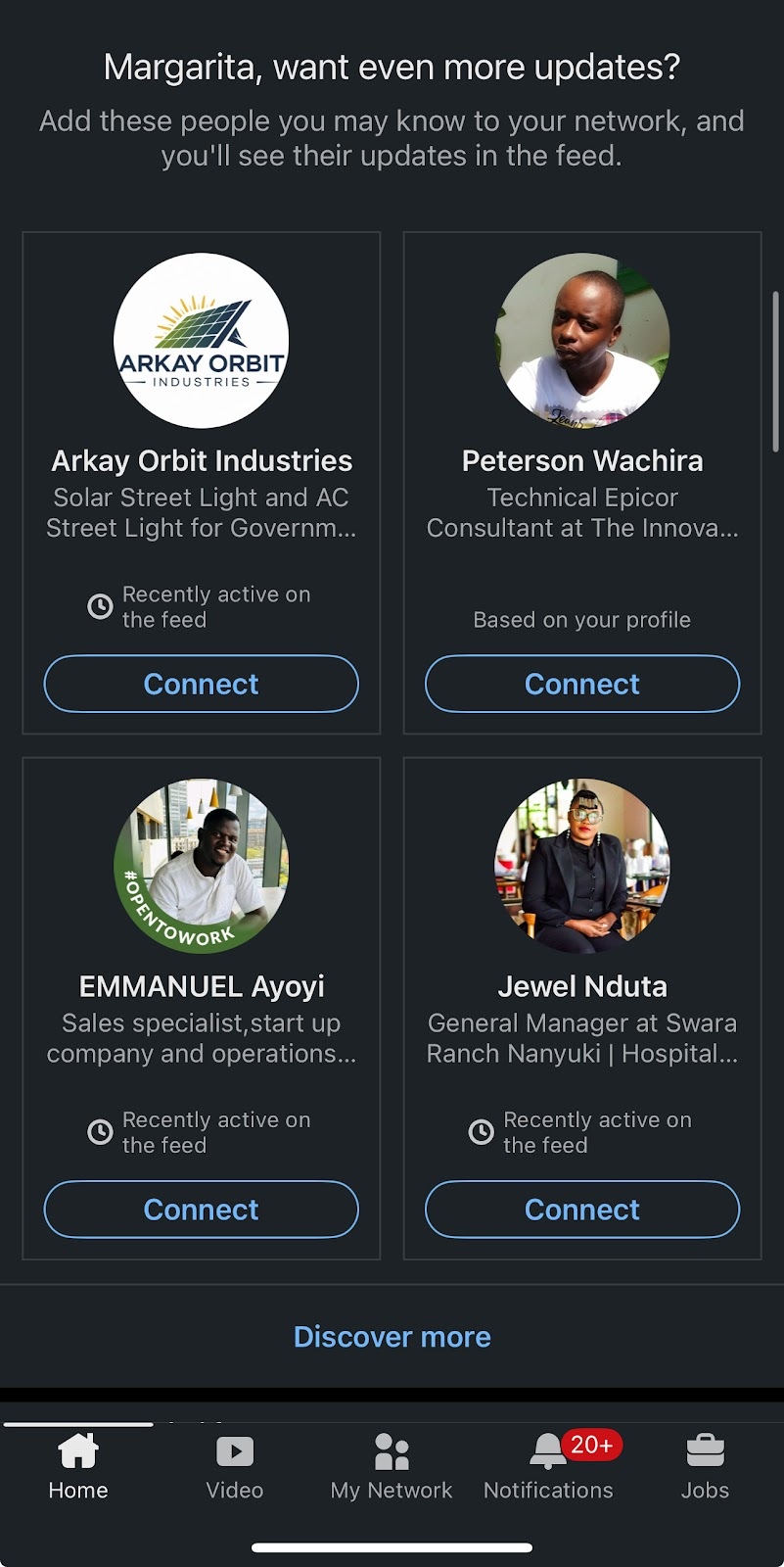
Task: Open Arkay Orbit Industries profile picture
Action: (x=201, y=341)
